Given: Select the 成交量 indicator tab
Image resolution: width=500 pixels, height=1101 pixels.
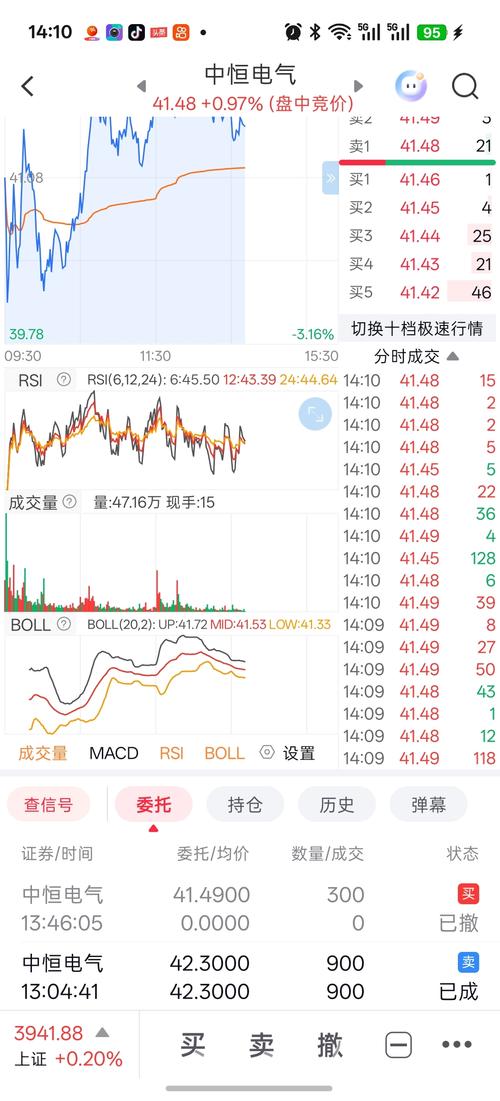Looking at the screenshot, I should click(x=43, y=753).
